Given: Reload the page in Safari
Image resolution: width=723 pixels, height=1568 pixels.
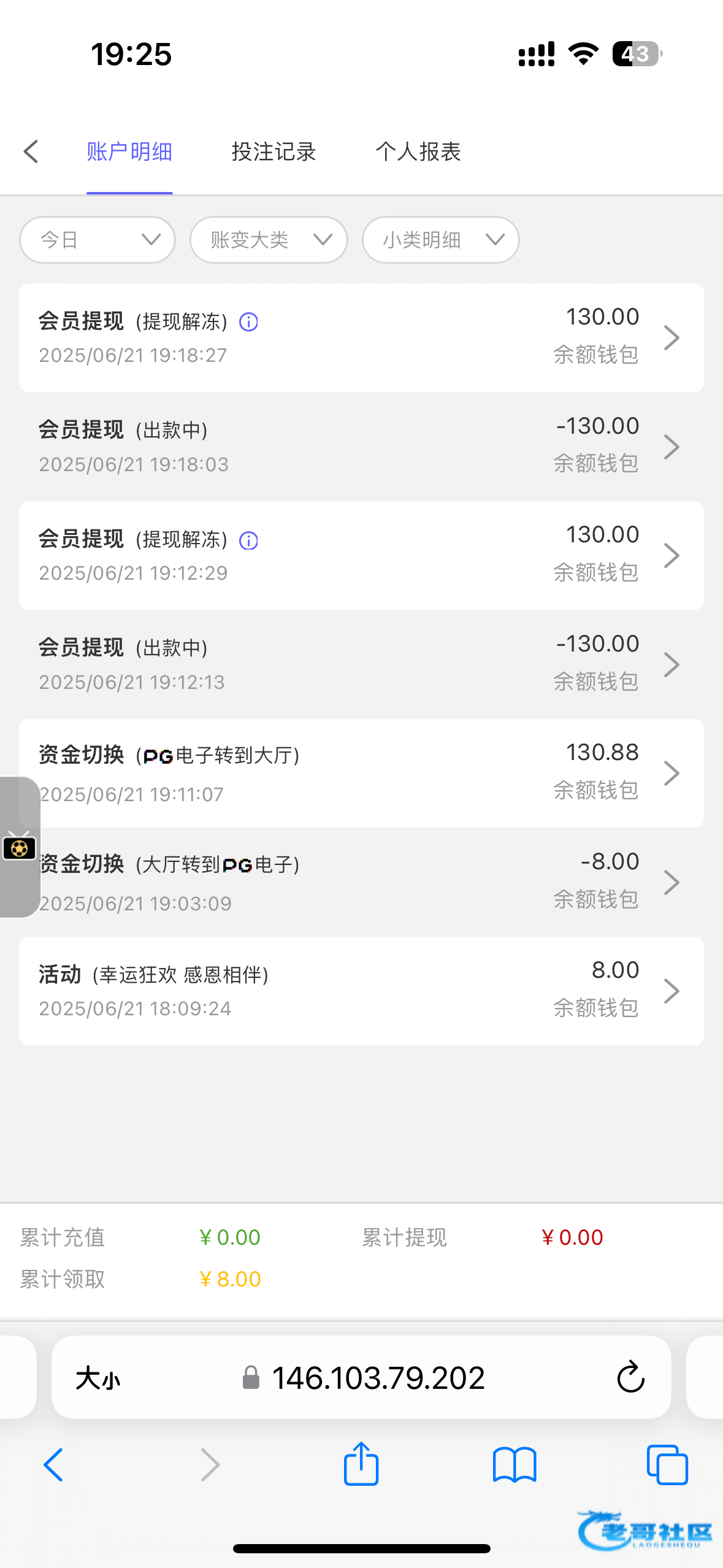Looking at the screenshot, I should coord(630,1378).
